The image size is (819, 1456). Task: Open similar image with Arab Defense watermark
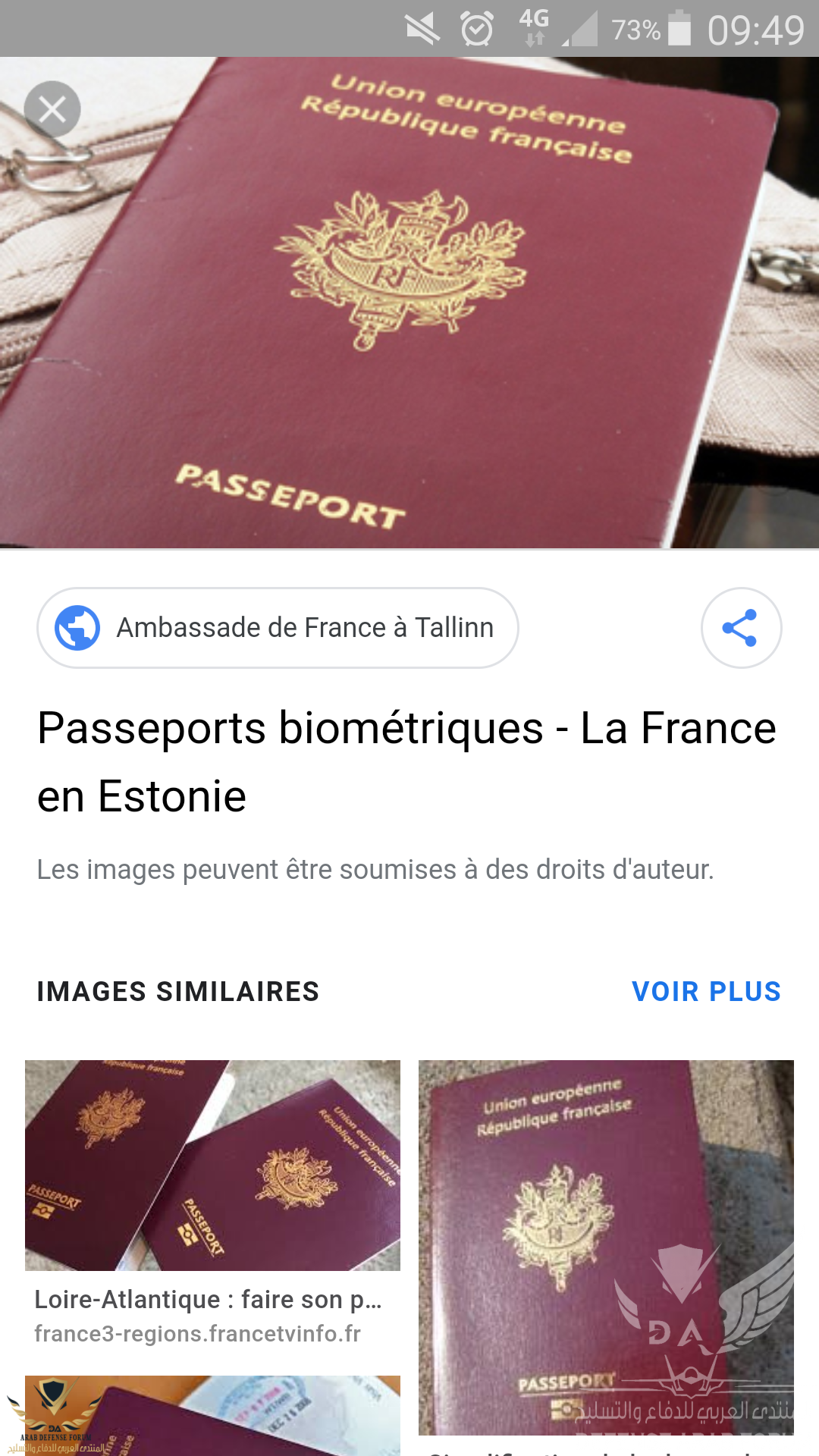click(x=606, y=1247)
